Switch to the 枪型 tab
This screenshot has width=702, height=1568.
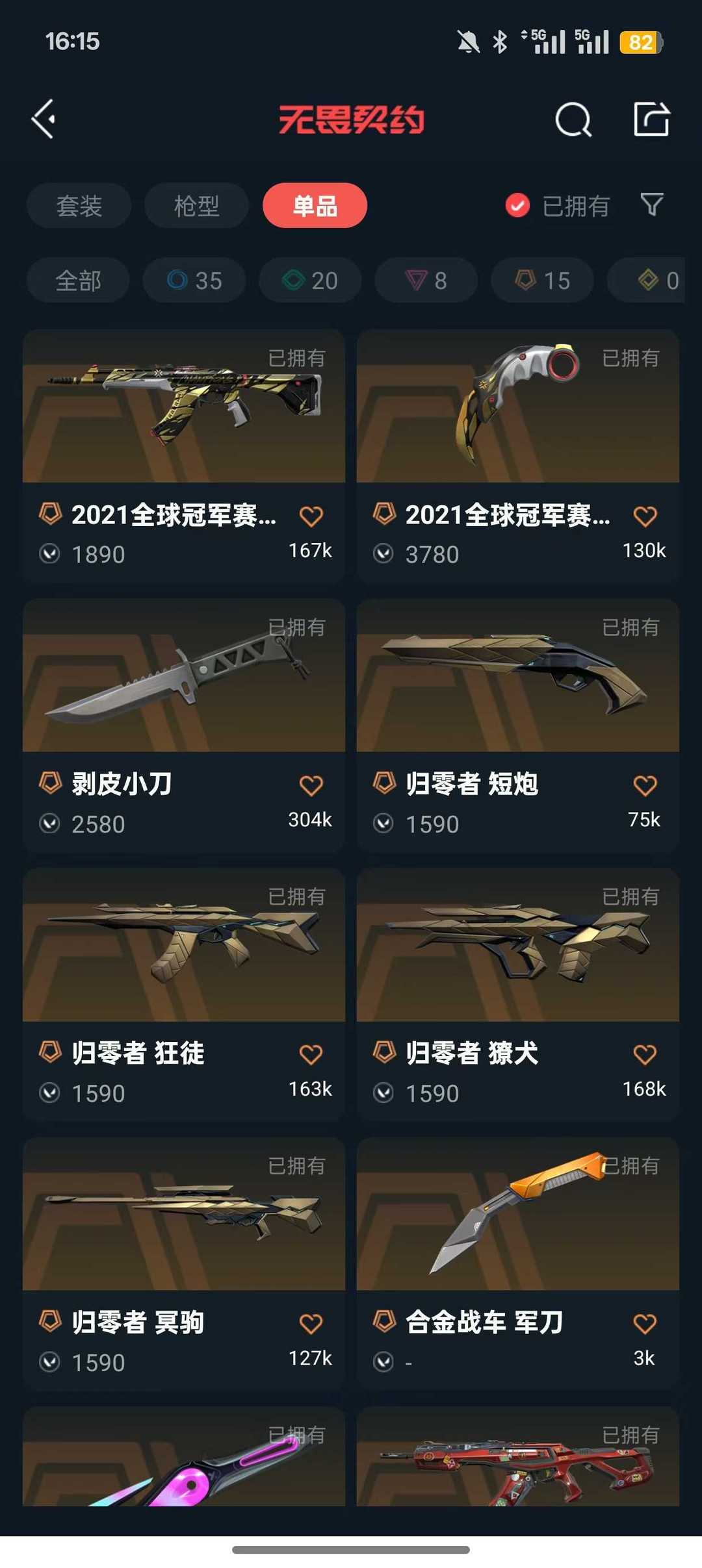coord(196,206)
